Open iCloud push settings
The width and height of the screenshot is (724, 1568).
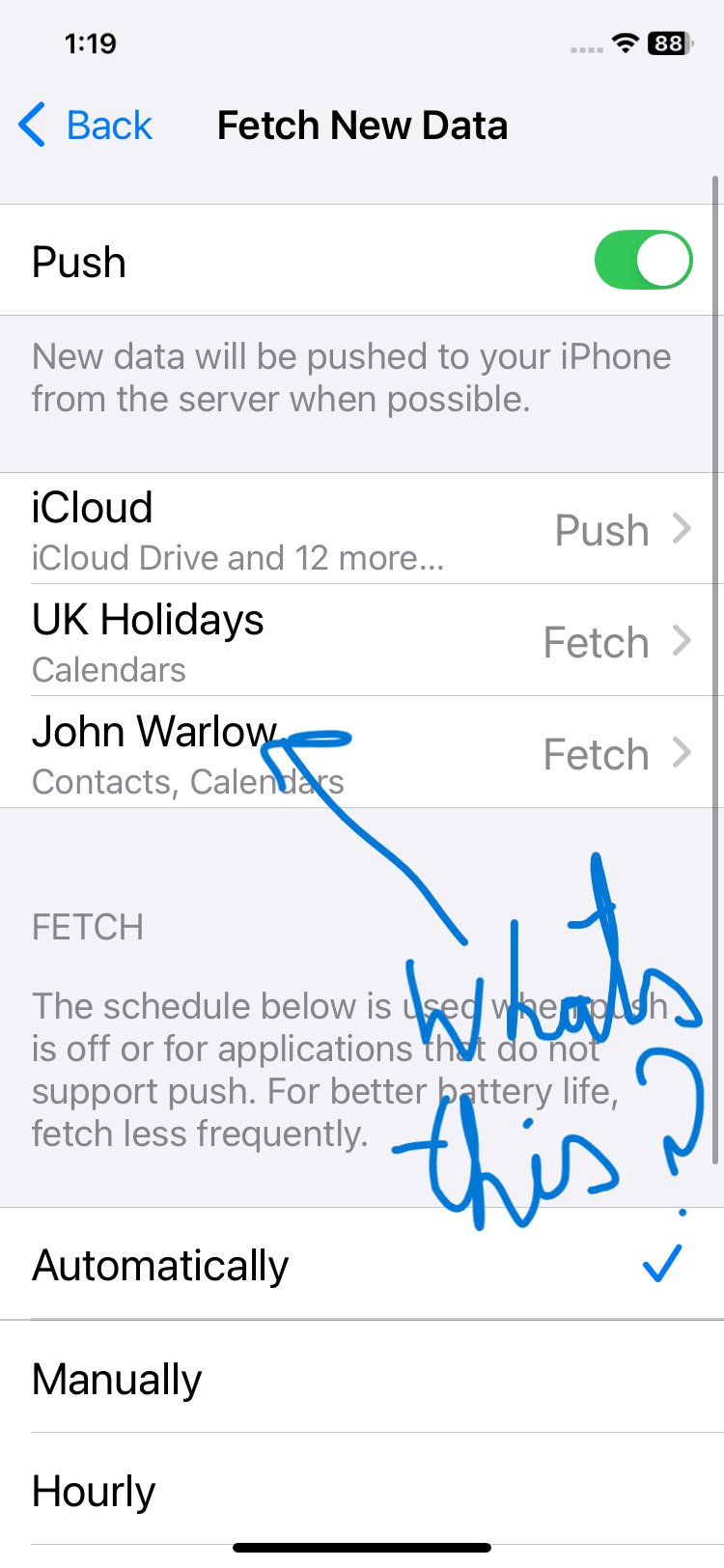pos(362,529)
